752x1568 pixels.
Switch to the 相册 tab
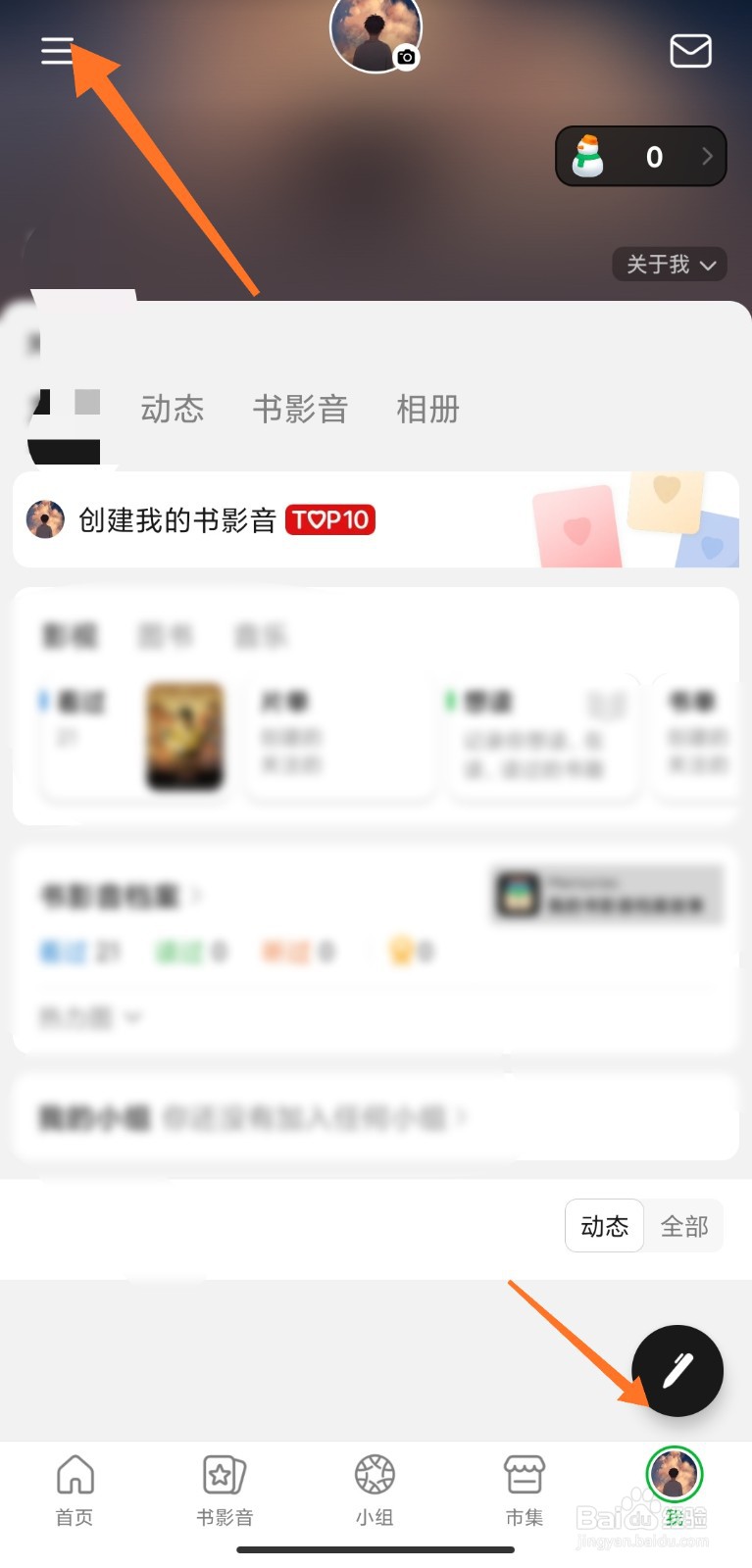tap(427, 410)
